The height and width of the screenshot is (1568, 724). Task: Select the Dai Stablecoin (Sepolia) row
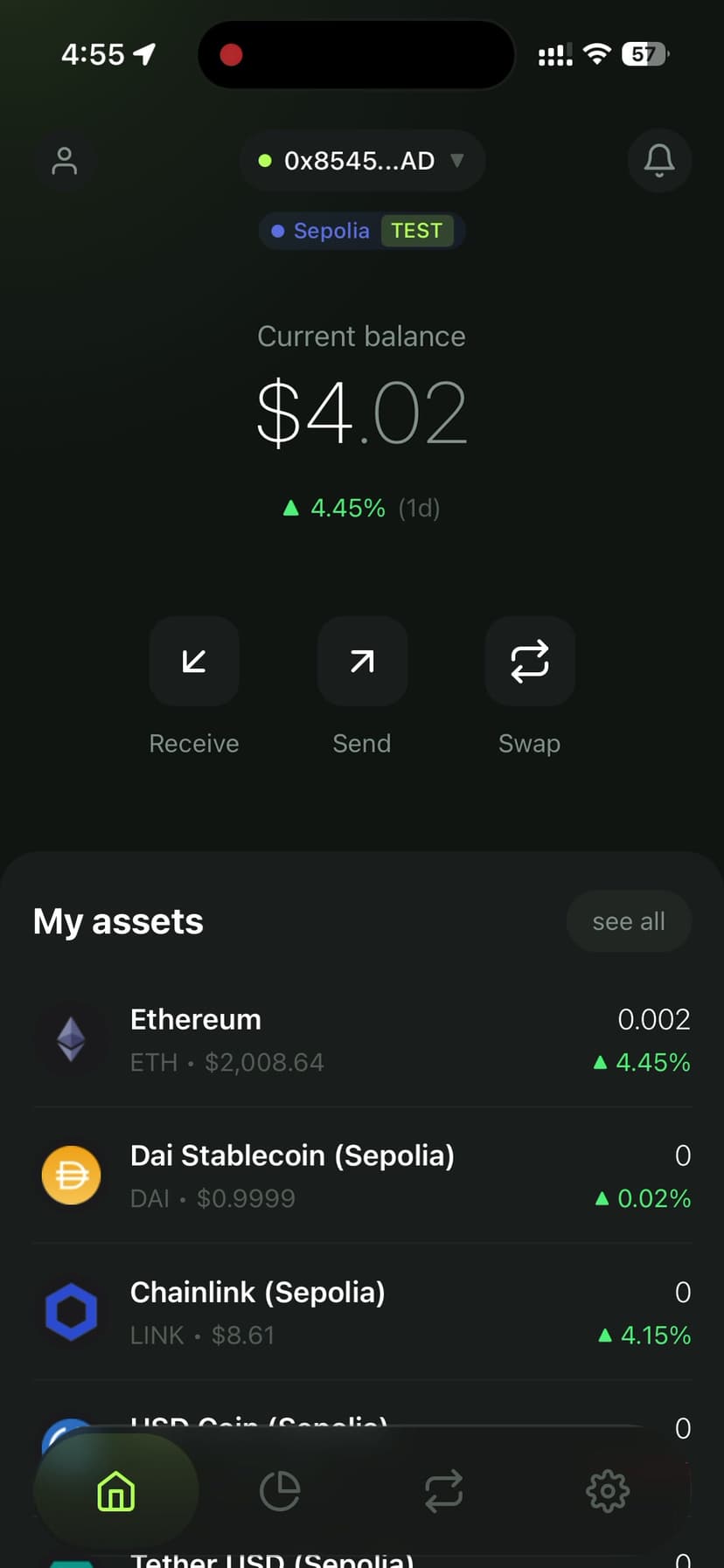[x=362, y=1176]
